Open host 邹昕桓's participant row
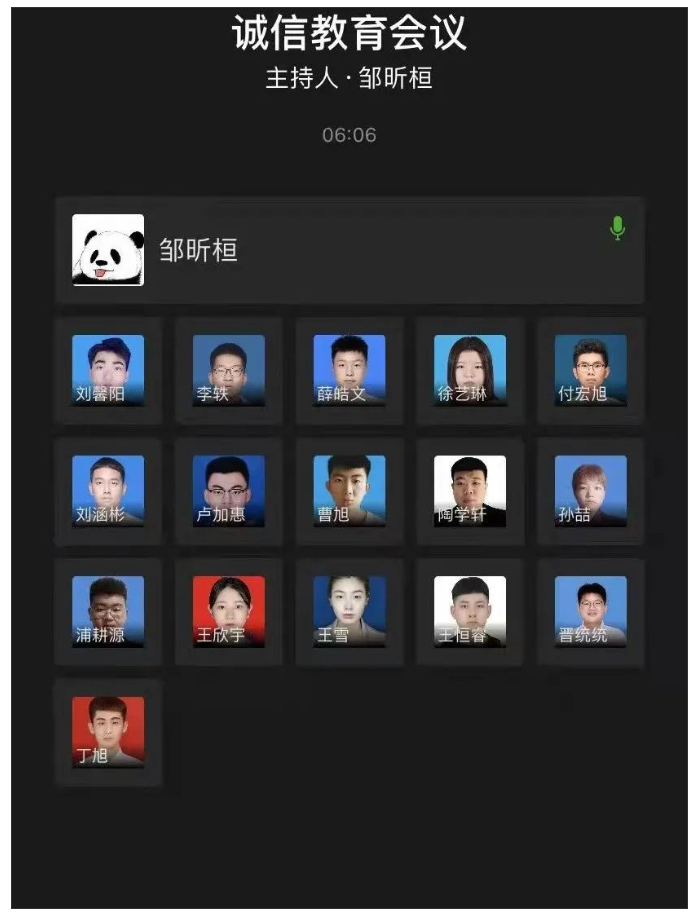The width and height of the screenshot is (692, 919). (349, 250)
